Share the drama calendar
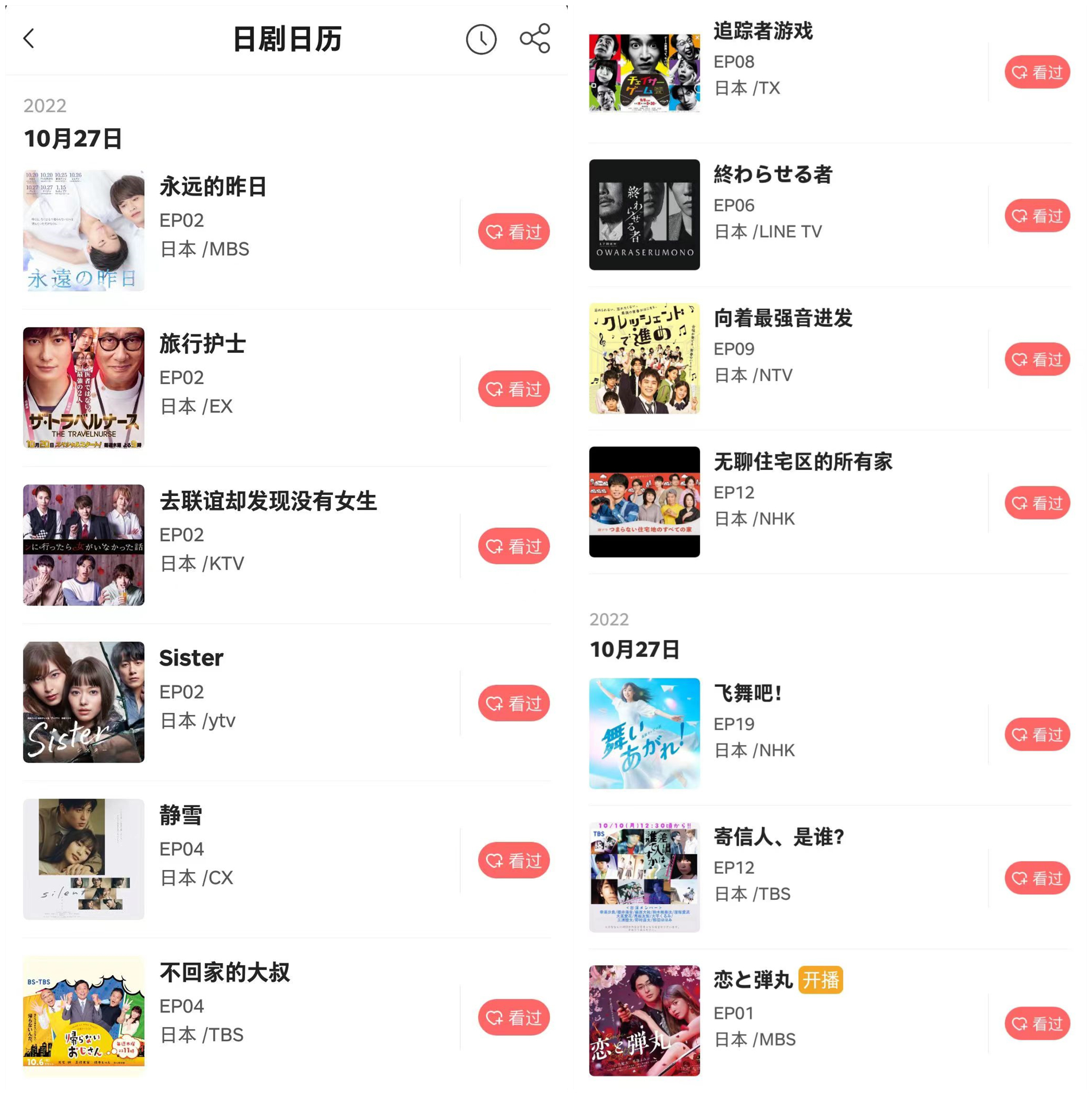 click(535, 38)
